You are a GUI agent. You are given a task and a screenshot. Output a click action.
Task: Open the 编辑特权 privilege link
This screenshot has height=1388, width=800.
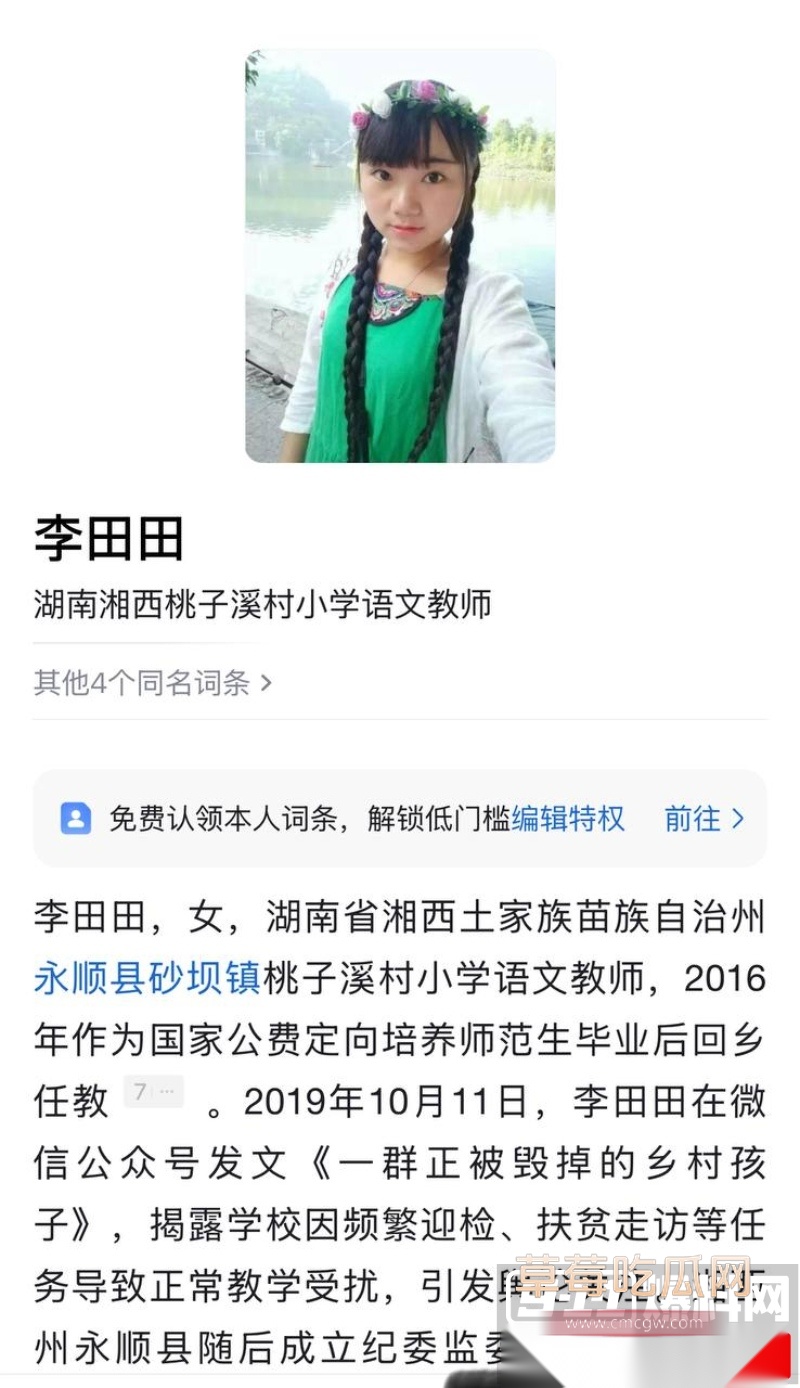[x=569, y=819]
